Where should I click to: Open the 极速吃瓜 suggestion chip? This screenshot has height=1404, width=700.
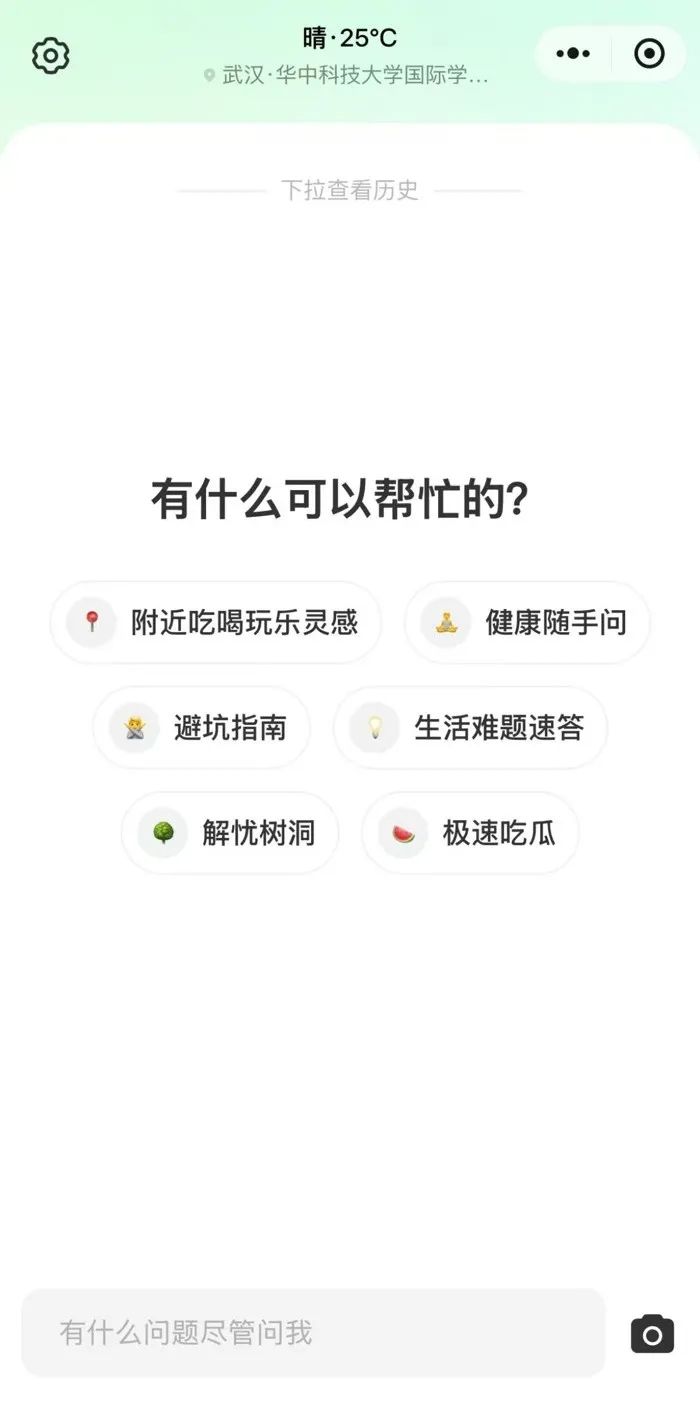(x=470, y=833)
